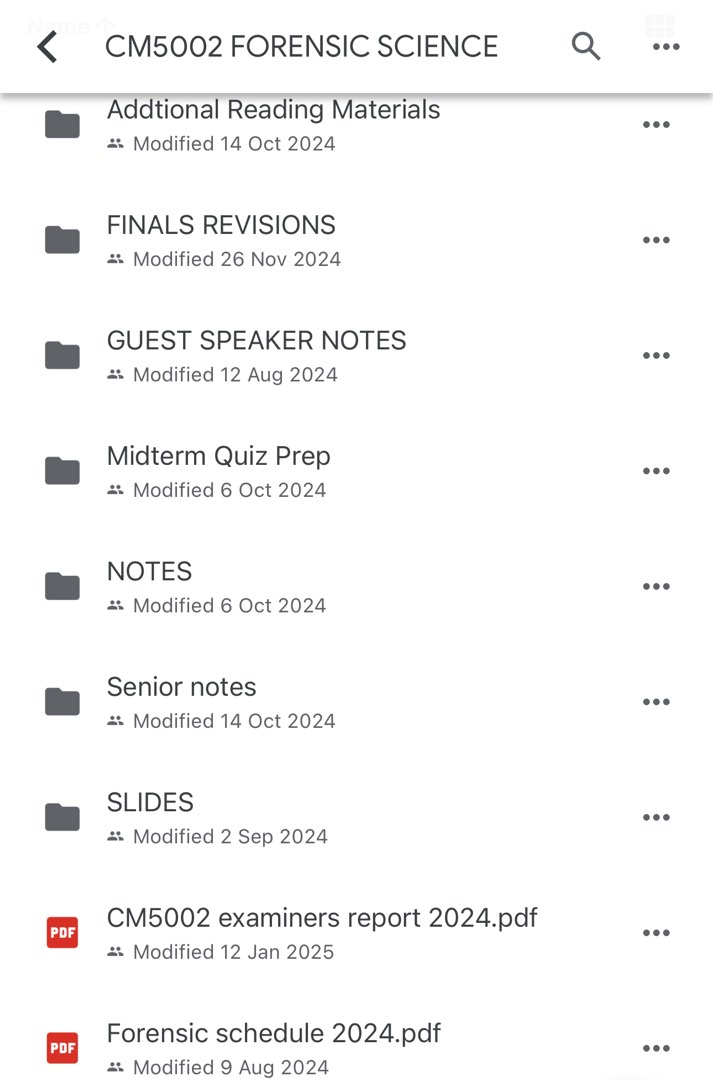713x1080 pixels.
Task: Show more options for NOTES folder
Action: (x=656, y=587)
